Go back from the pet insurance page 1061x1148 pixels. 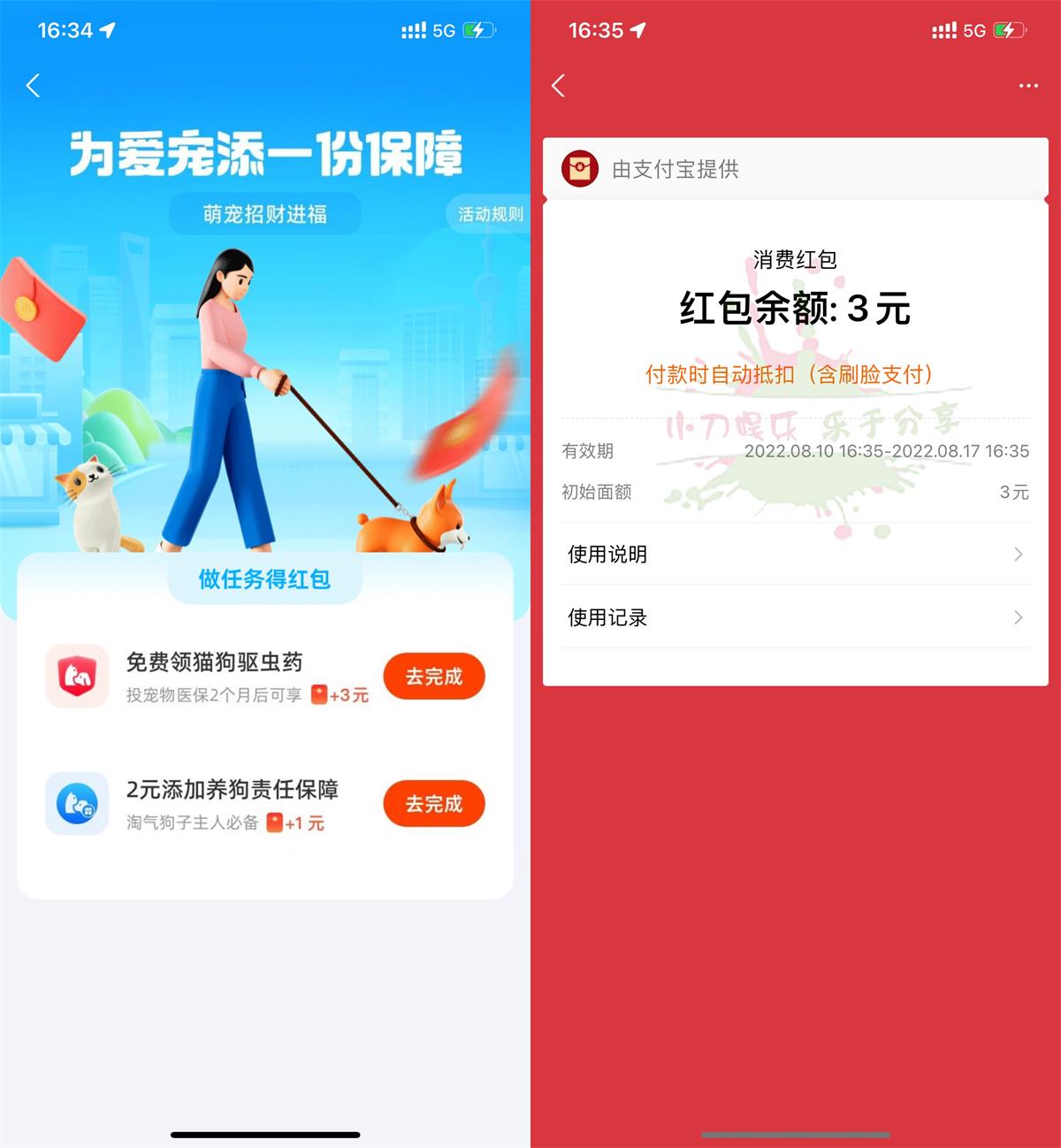tap(34, 86)
